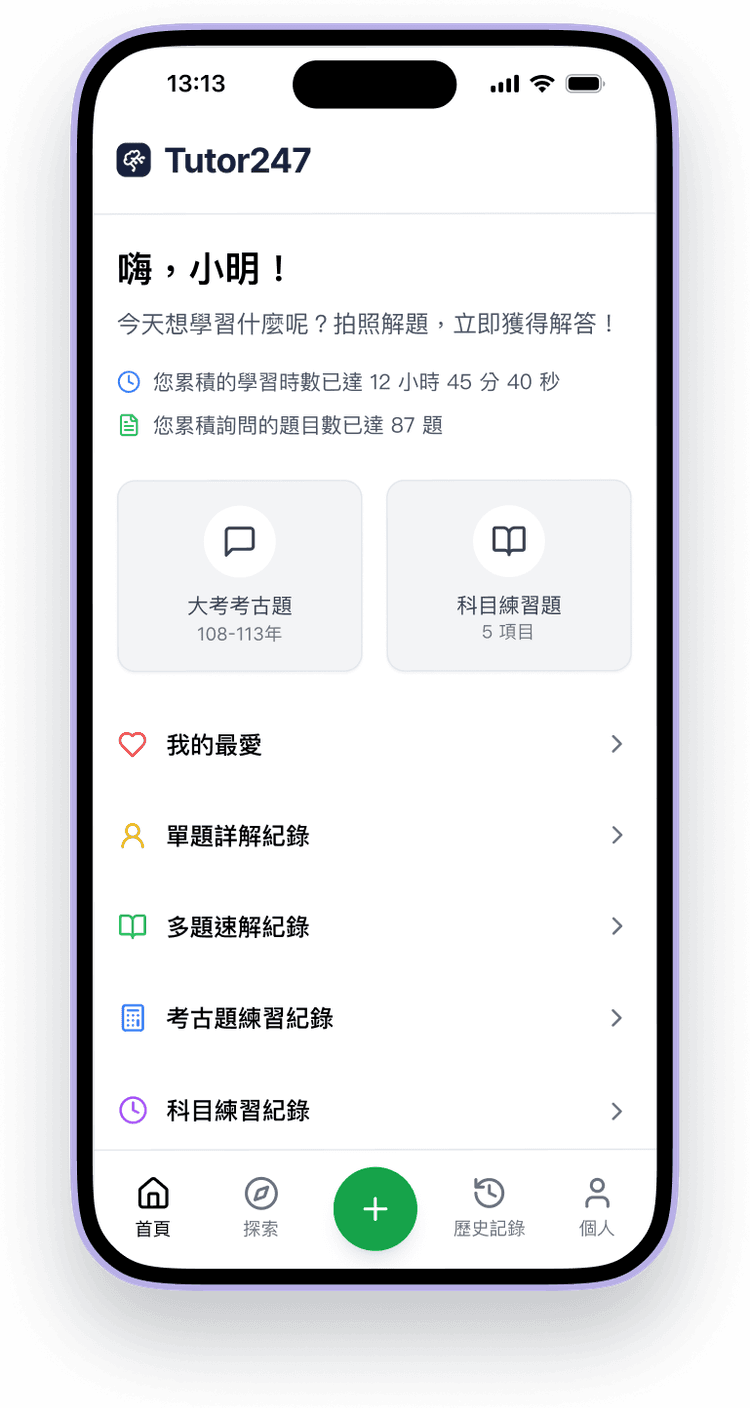Go to the 個人 tab
This screenshot has width=750, height=1408.
(x=597, y=1207)
